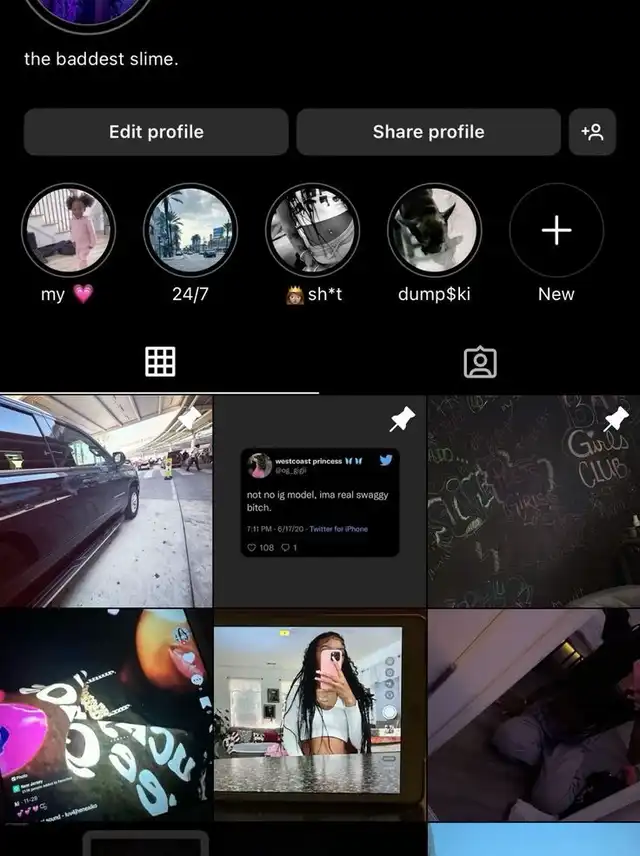
Task: Open the pink nails and hoodie post
Action: pos(106,716)
